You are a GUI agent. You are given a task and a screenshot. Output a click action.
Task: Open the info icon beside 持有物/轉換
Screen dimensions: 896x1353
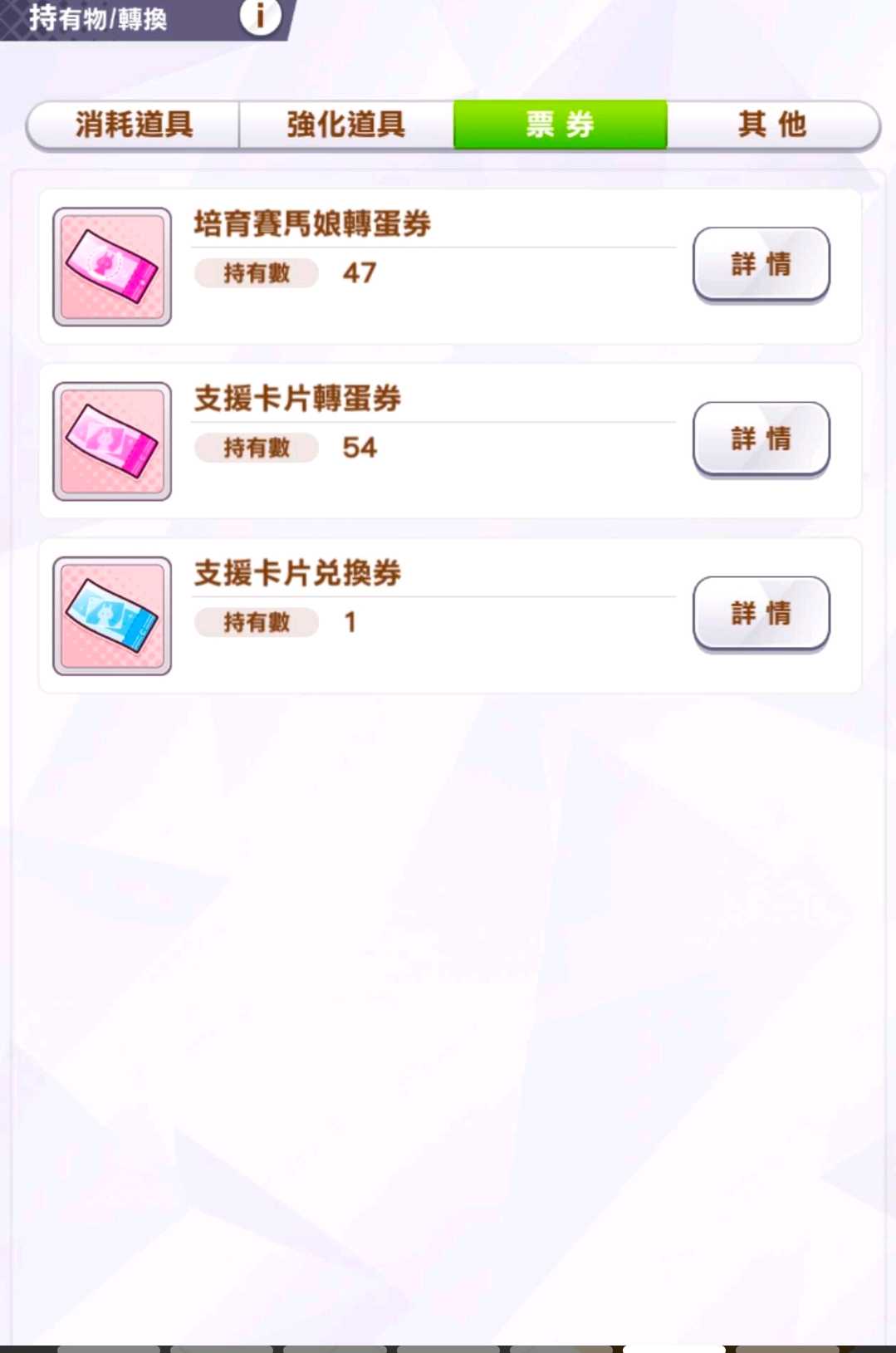259,16
